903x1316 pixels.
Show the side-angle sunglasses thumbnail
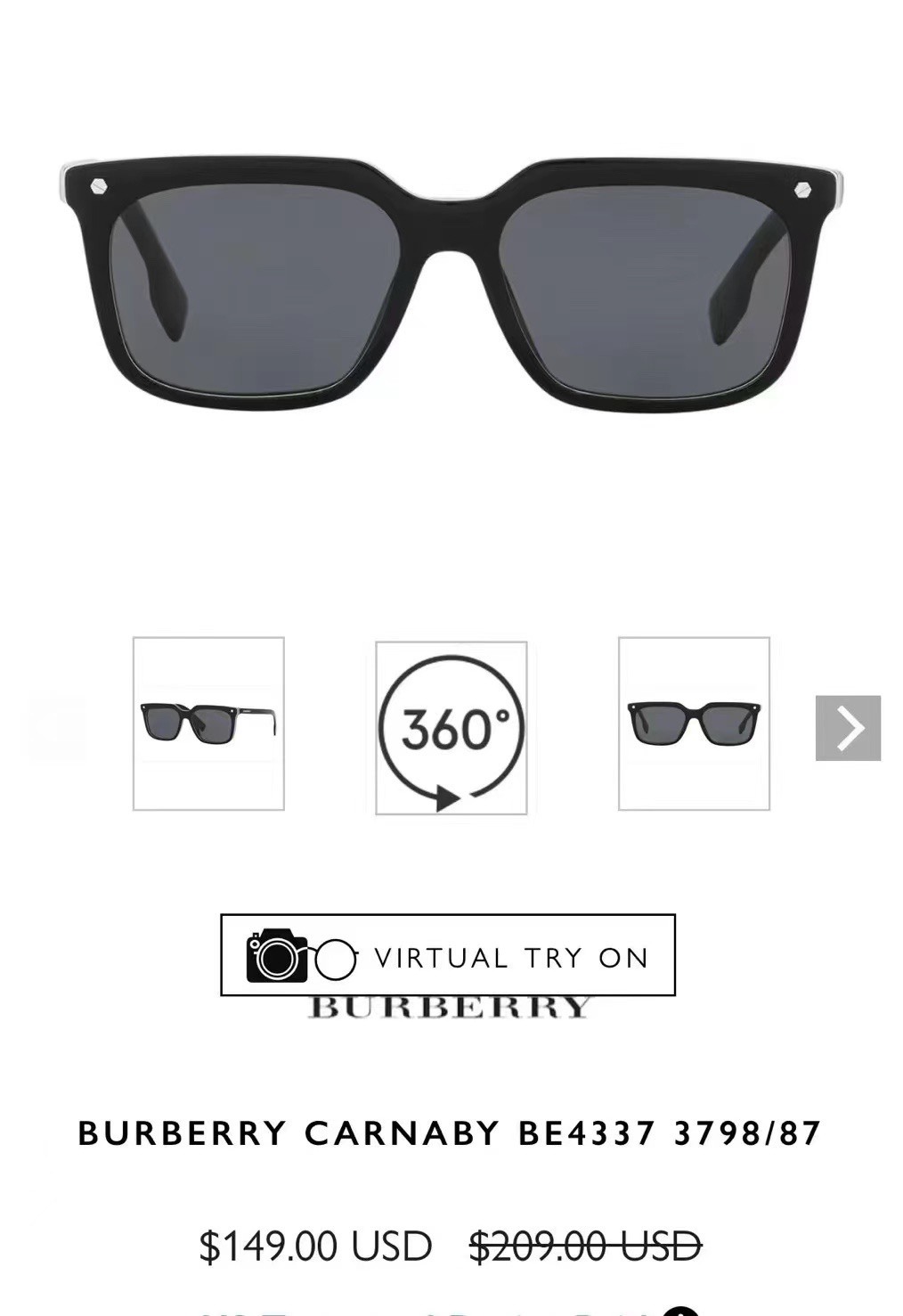[208, 723]
